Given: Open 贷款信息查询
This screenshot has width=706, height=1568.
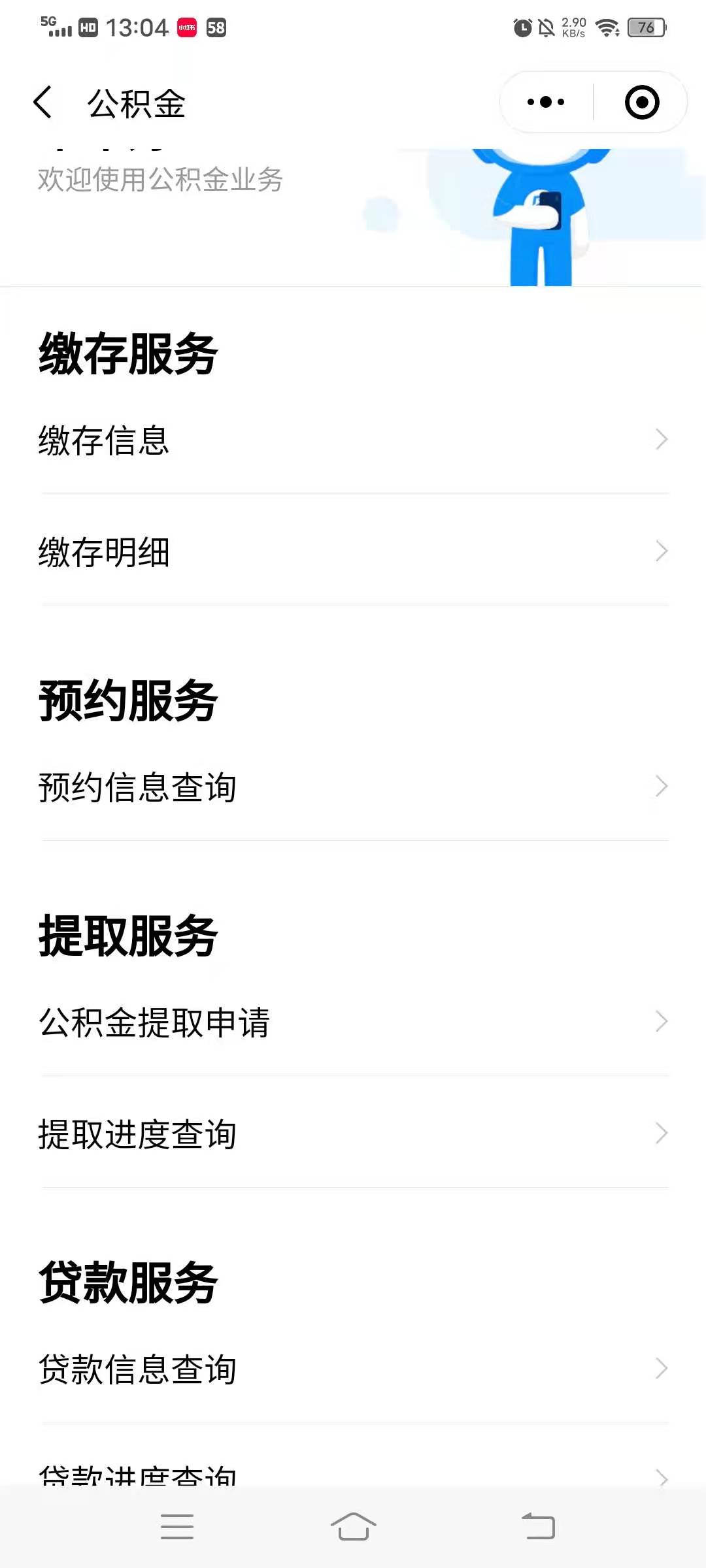Looking at the screenshot, I should [x=353, y=1369].
